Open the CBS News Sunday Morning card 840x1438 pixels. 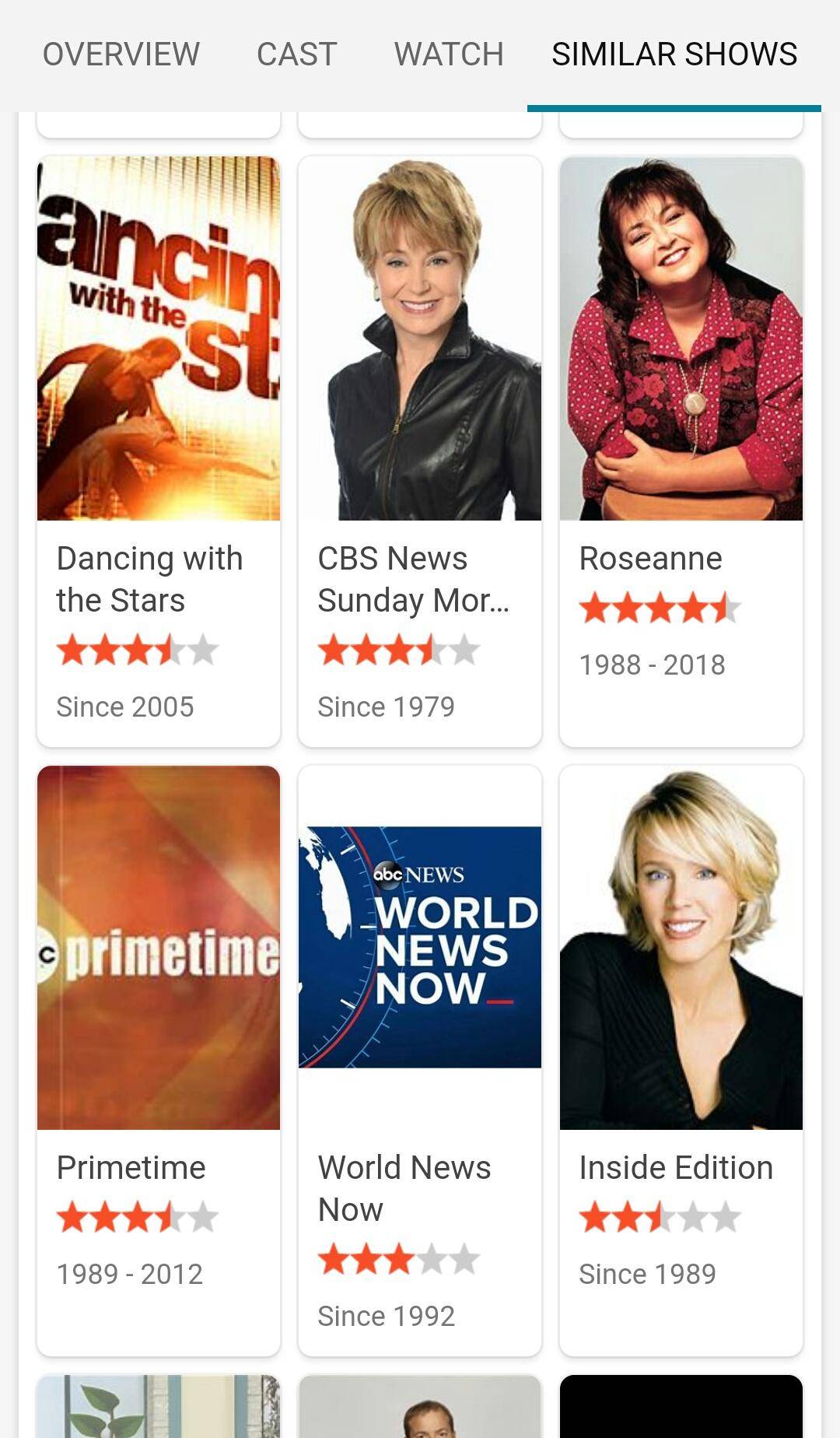(420, 451)
